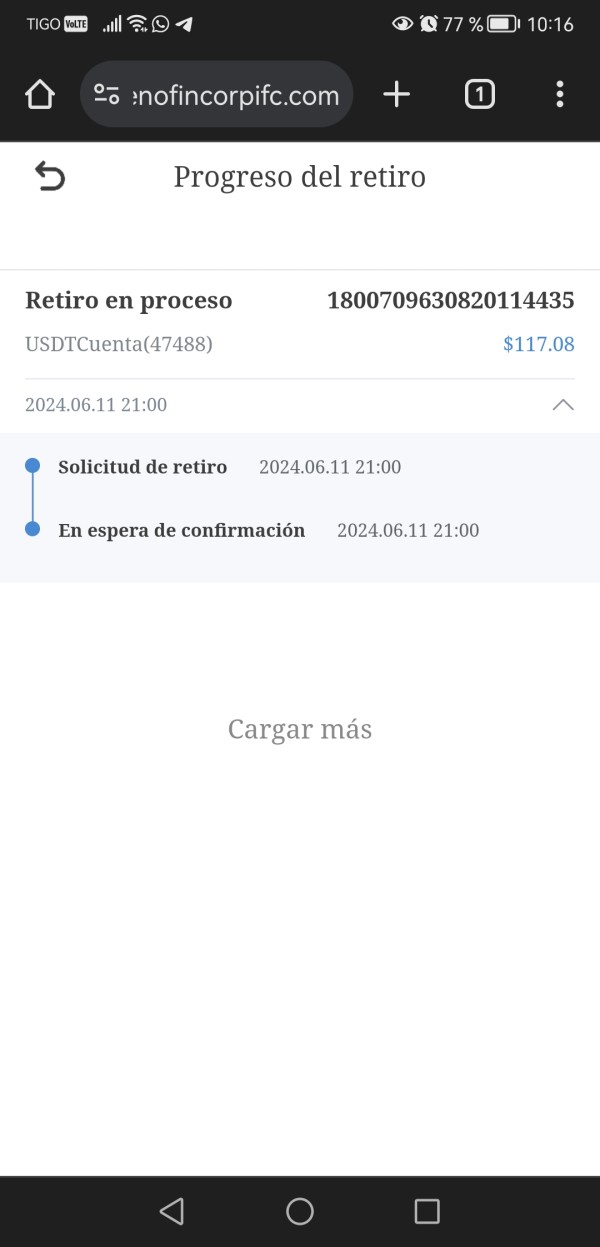Tap Cargar más to load more

pyautogui.click(x=300, y=729)
